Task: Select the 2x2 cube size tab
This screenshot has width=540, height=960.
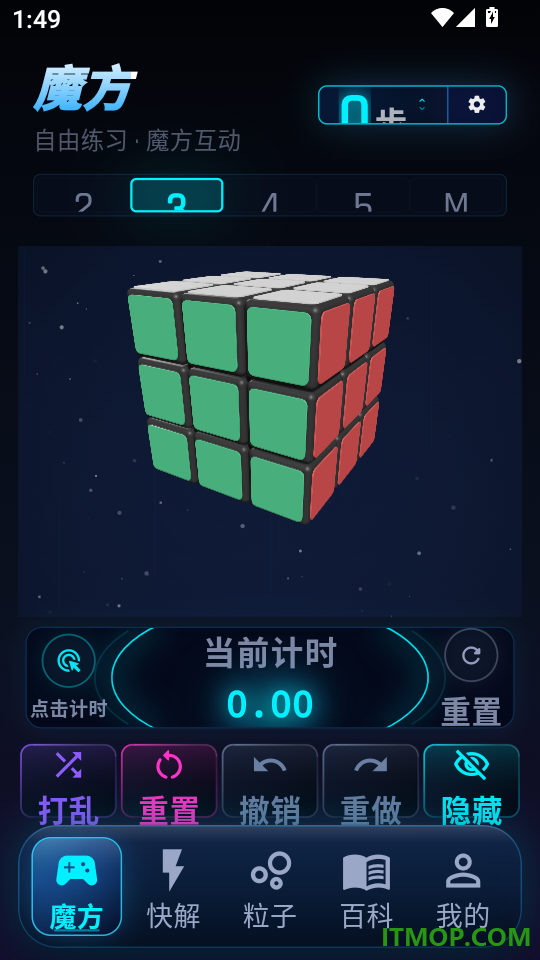Action: tap(83, 196)
